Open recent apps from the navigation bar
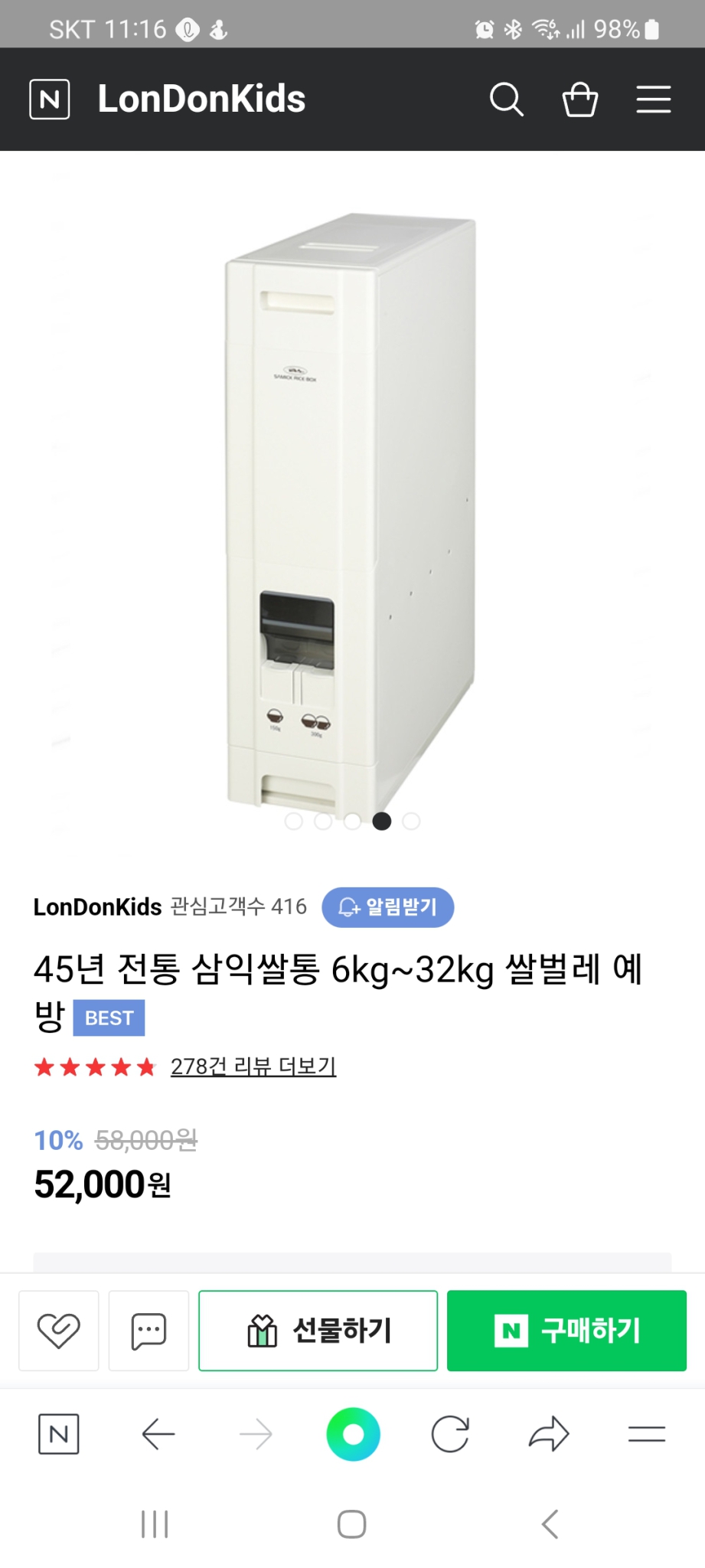Viewport: 705px width, 1568px height. (155, 1524)
